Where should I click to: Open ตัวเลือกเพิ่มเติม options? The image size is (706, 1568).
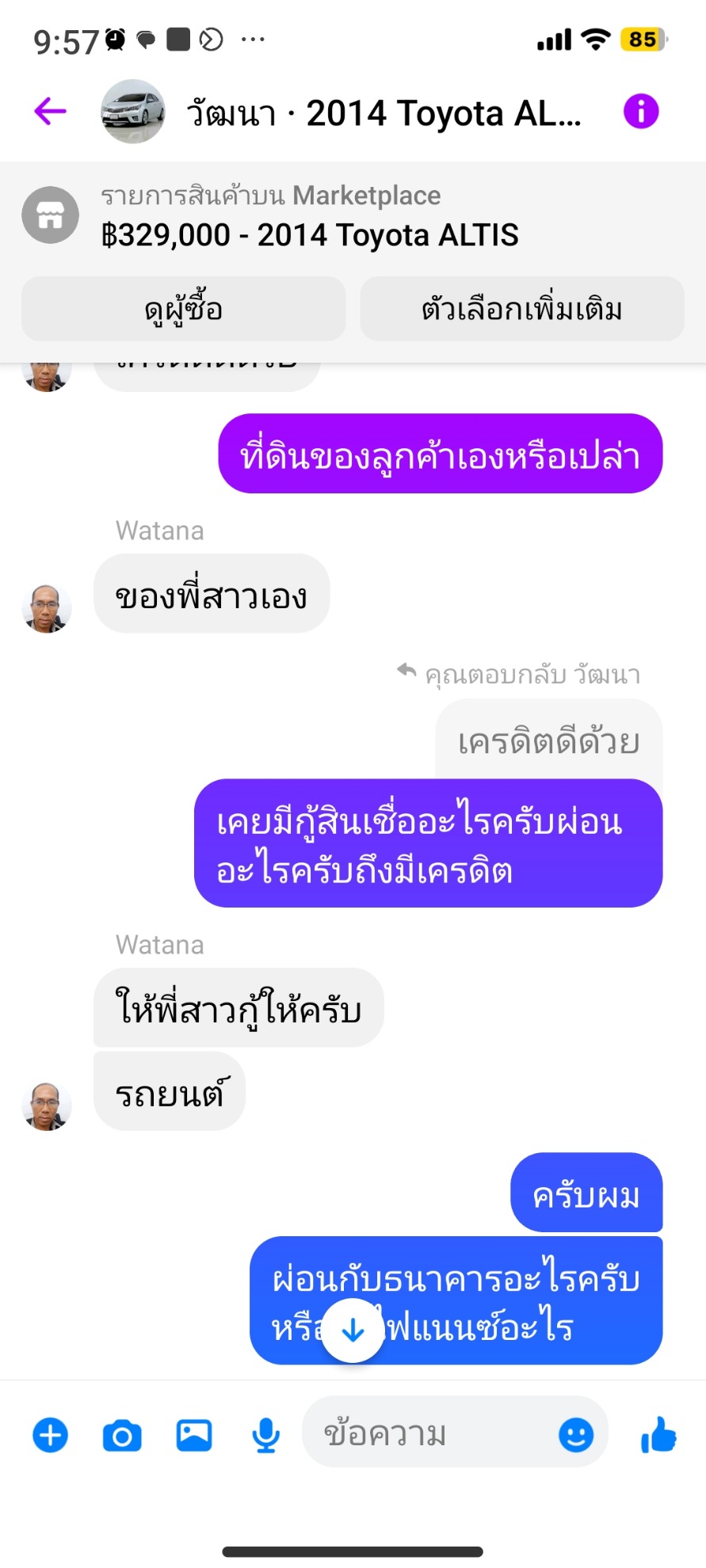click(522, 309)
